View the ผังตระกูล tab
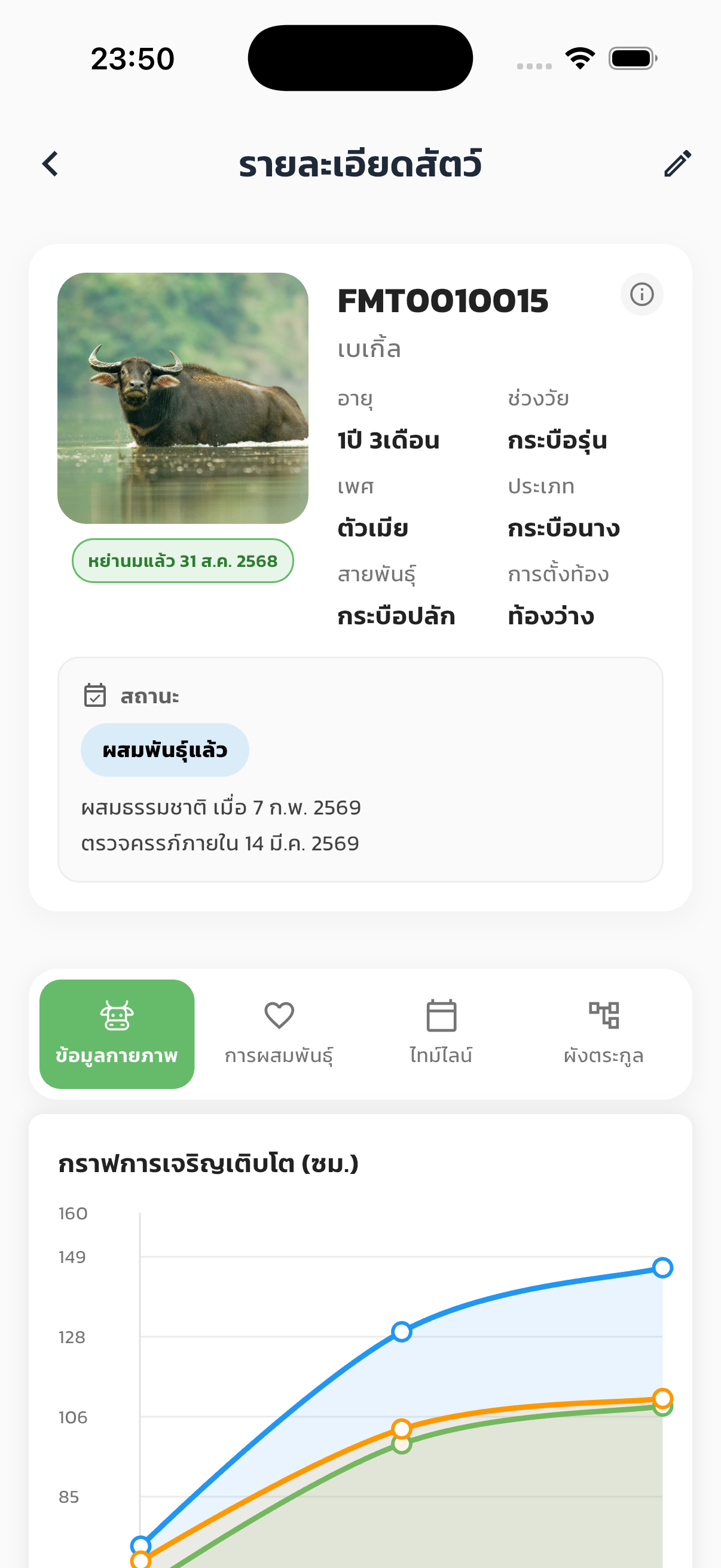The height and width of the screenshot is (1568, 721). 603,1033
